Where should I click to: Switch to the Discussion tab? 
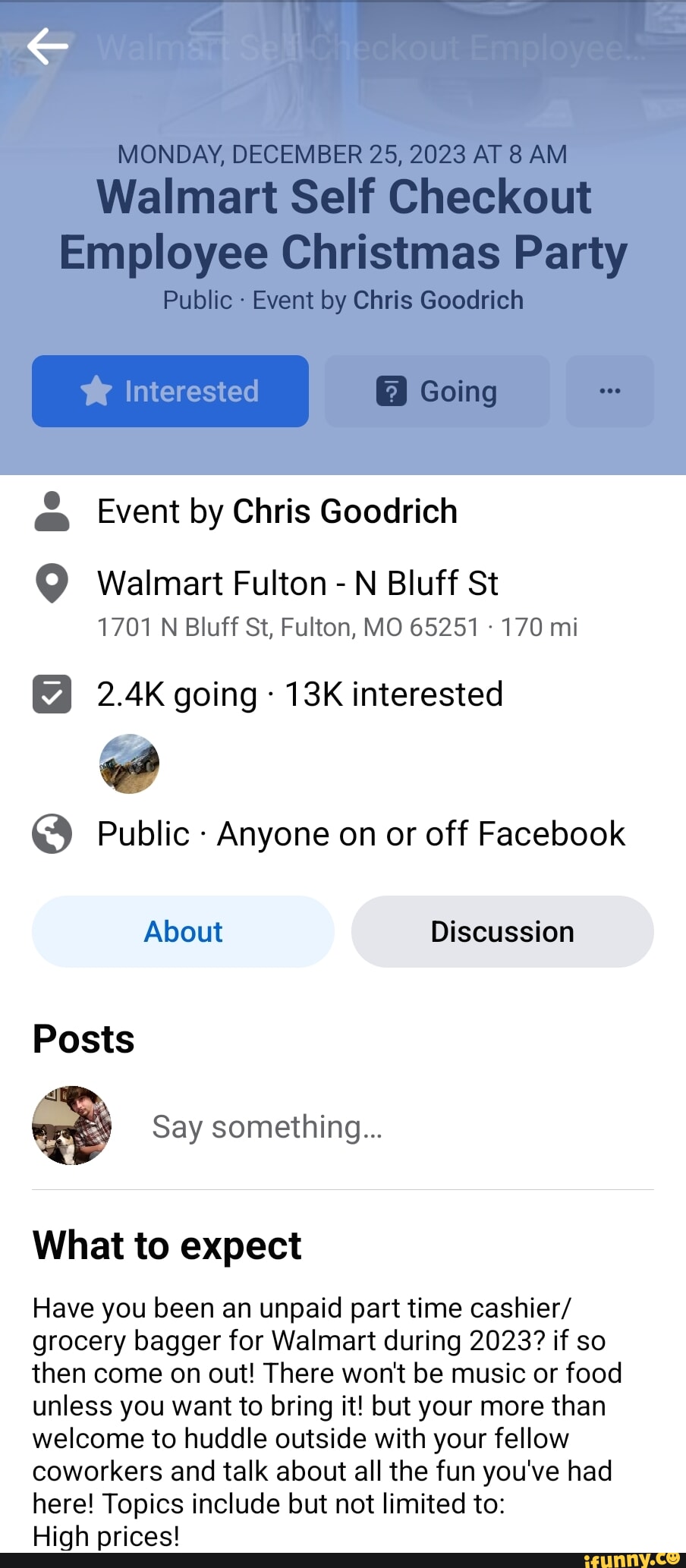pyautogui.click(x=502, y=932)
